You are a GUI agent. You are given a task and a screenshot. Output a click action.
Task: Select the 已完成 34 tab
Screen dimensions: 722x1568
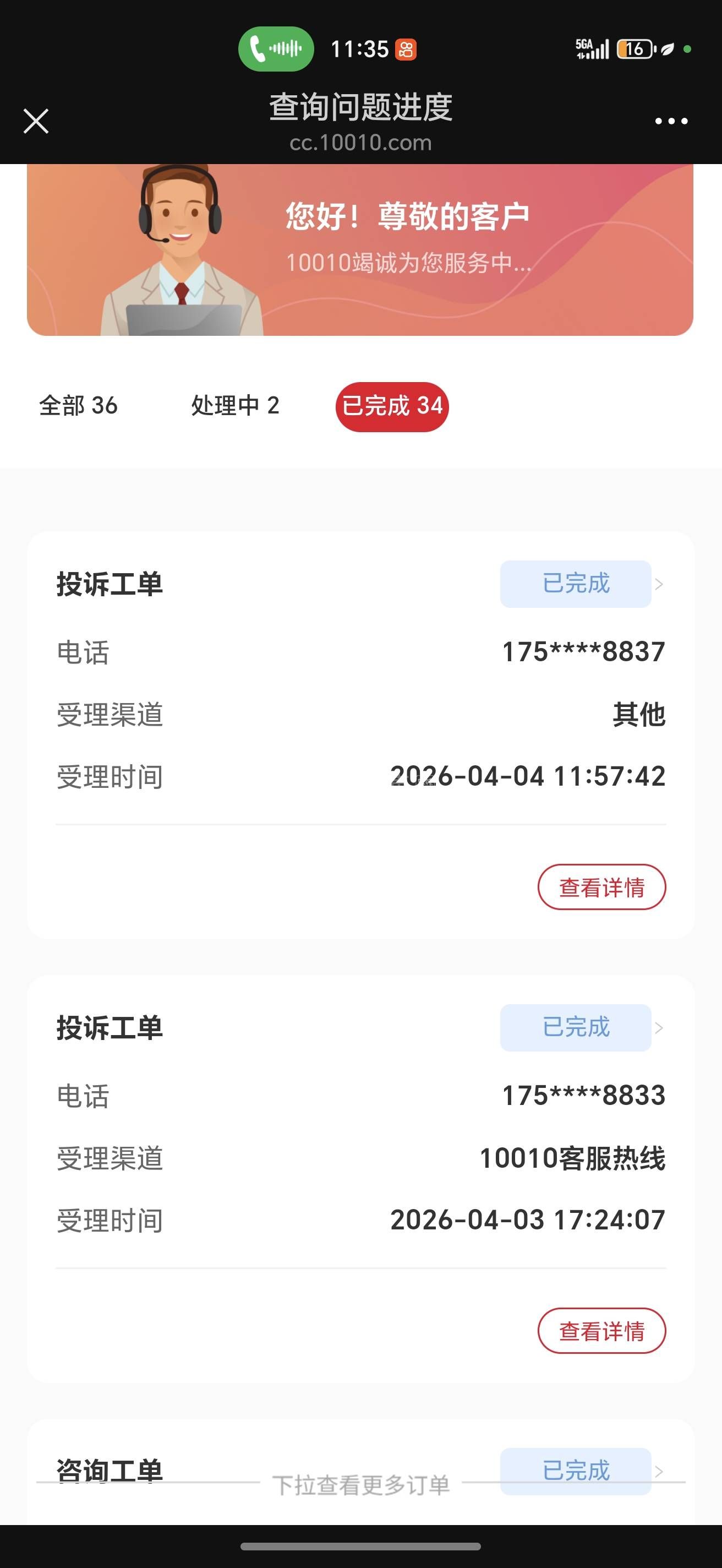[x=392, y=407]
